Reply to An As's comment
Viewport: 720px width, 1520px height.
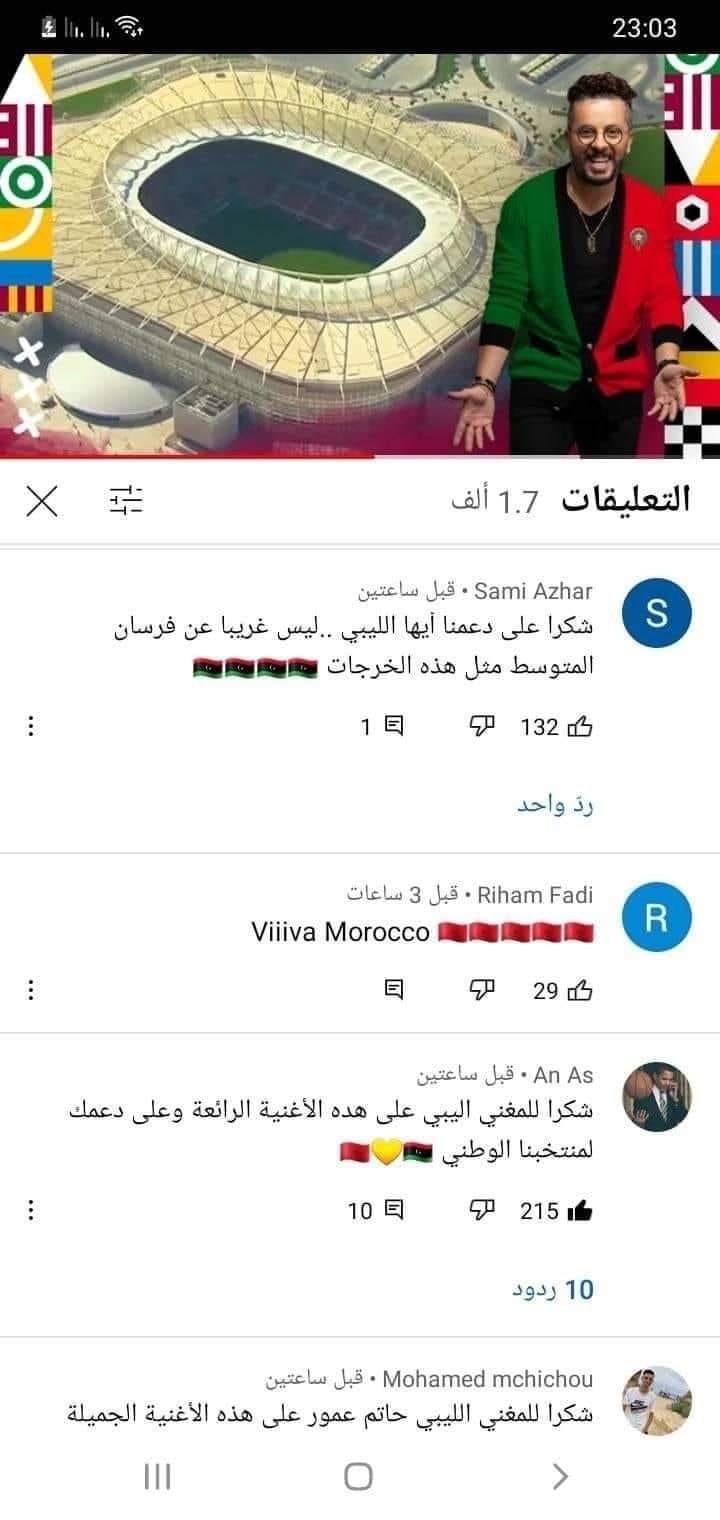click(x=394, y=1211)
